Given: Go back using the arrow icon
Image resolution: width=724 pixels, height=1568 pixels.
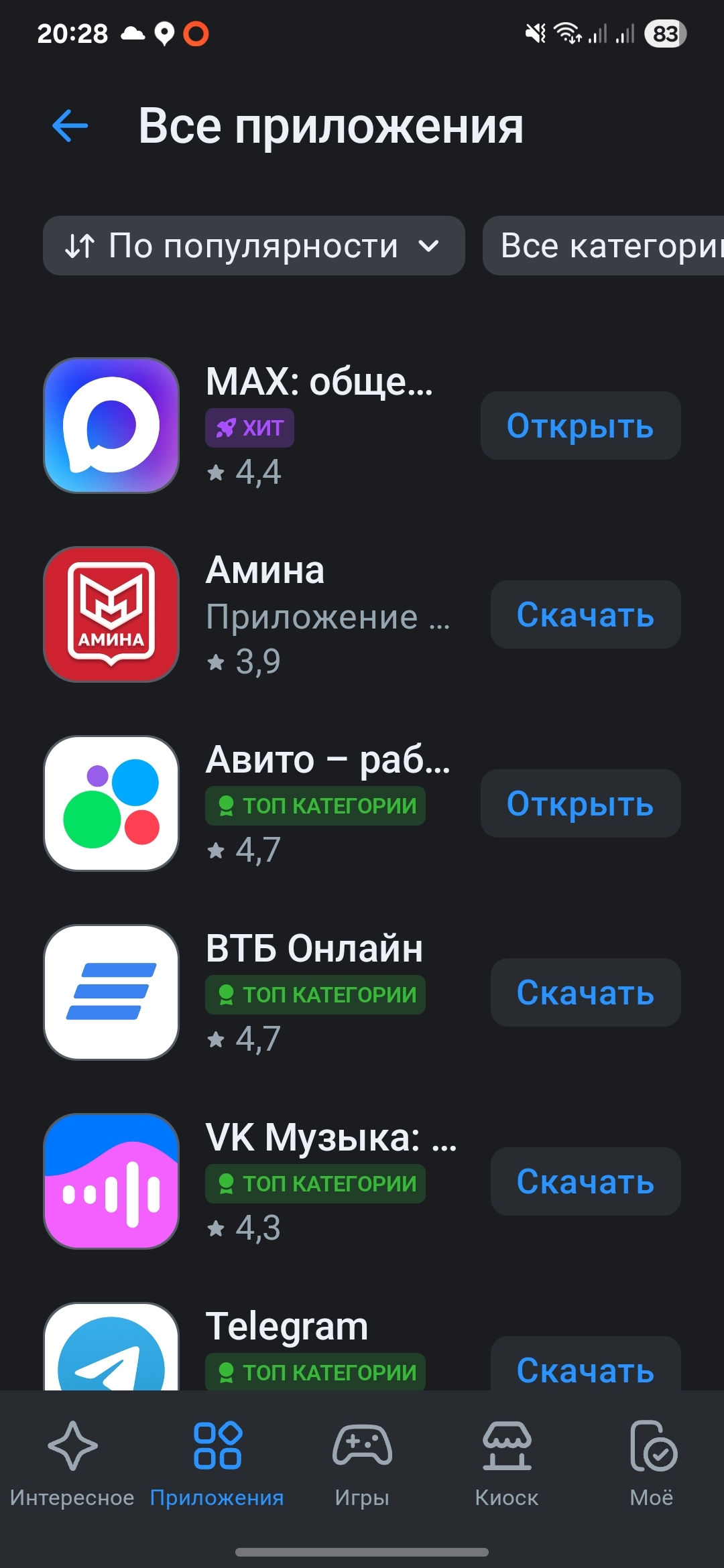Looking at the screenshot, I should tap(70, 125).
